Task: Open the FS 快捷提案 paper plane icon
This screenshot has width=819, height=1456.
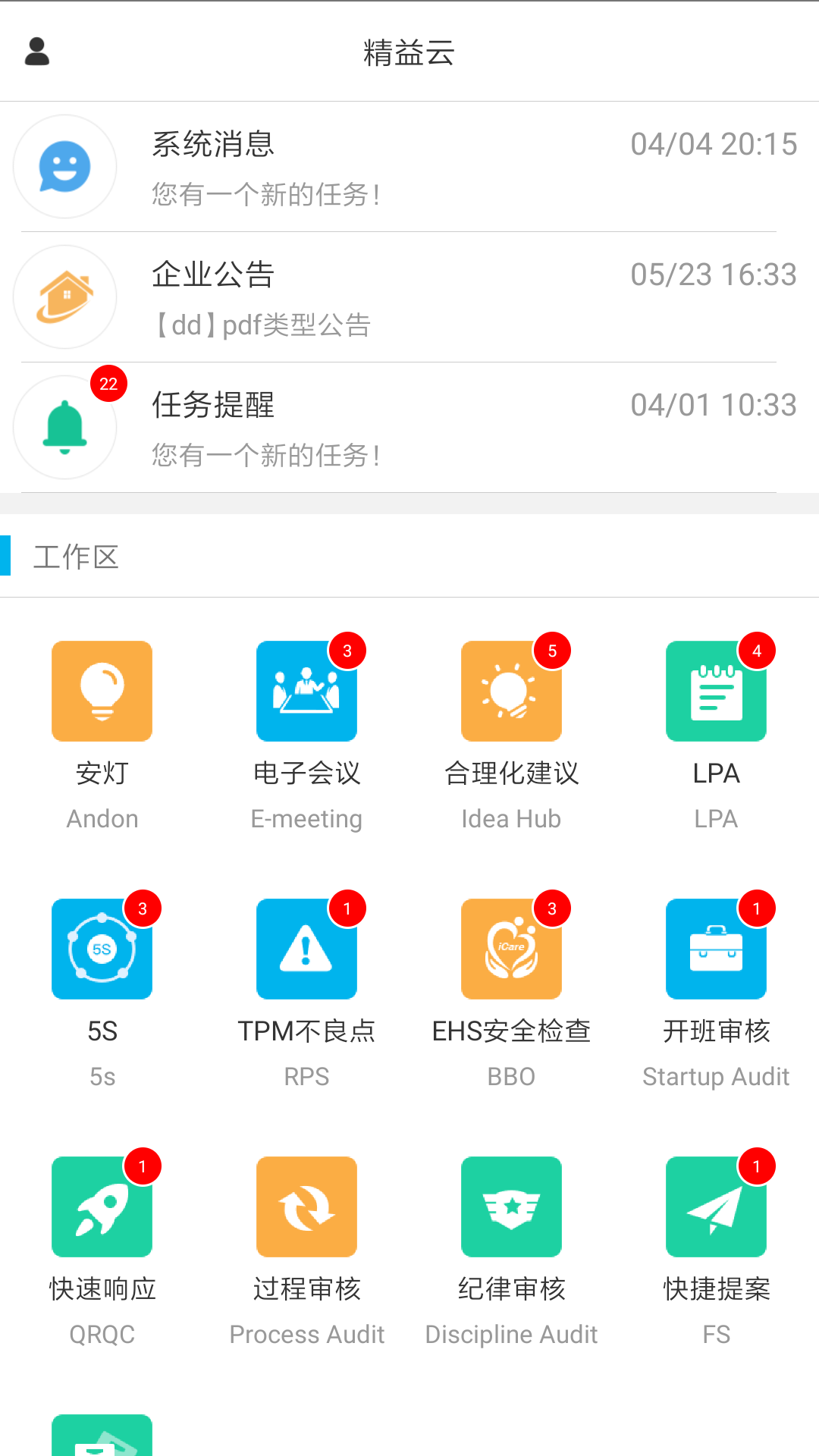Action: point(716,1207)
